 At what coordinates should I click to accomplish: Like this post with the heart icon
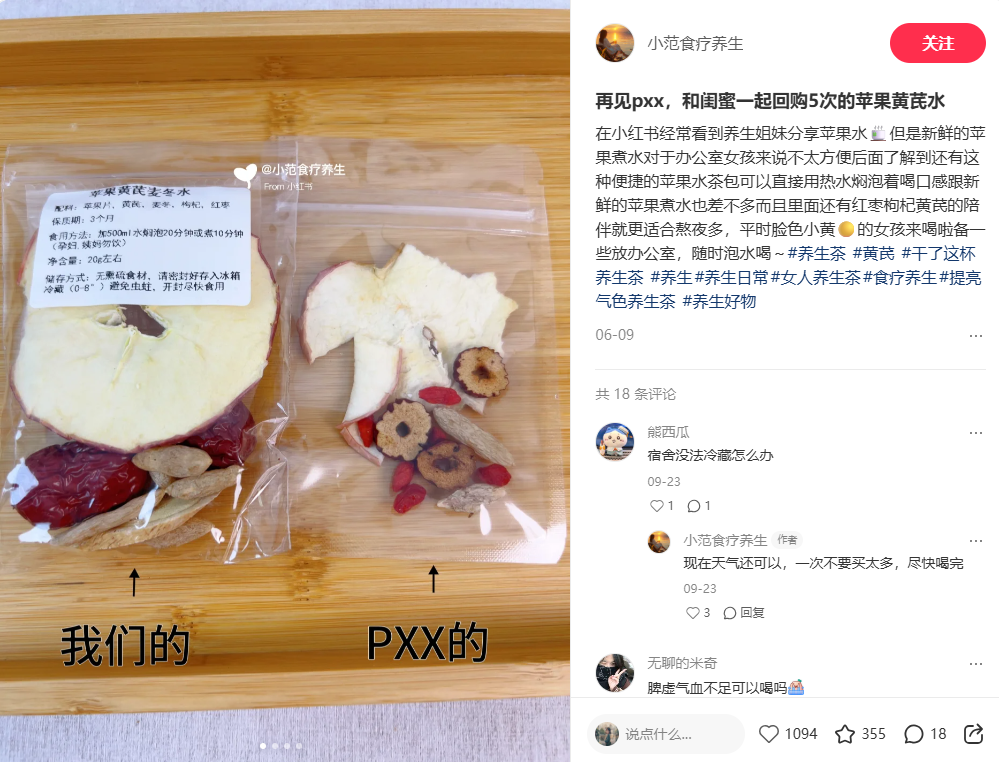coord(769,734)
